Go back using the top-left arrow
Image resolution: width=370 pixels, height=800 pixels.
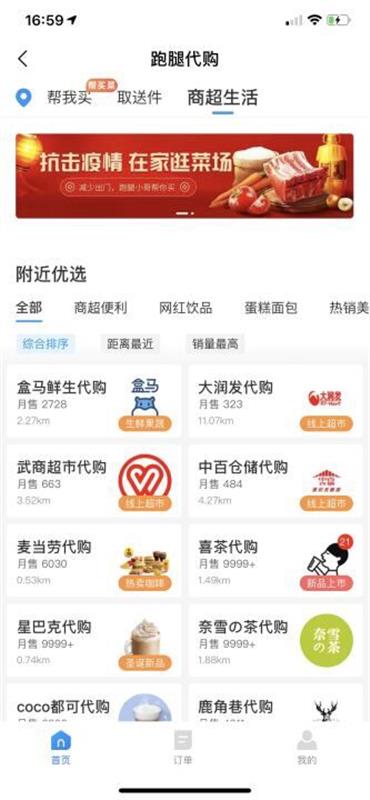coord(23,59)
